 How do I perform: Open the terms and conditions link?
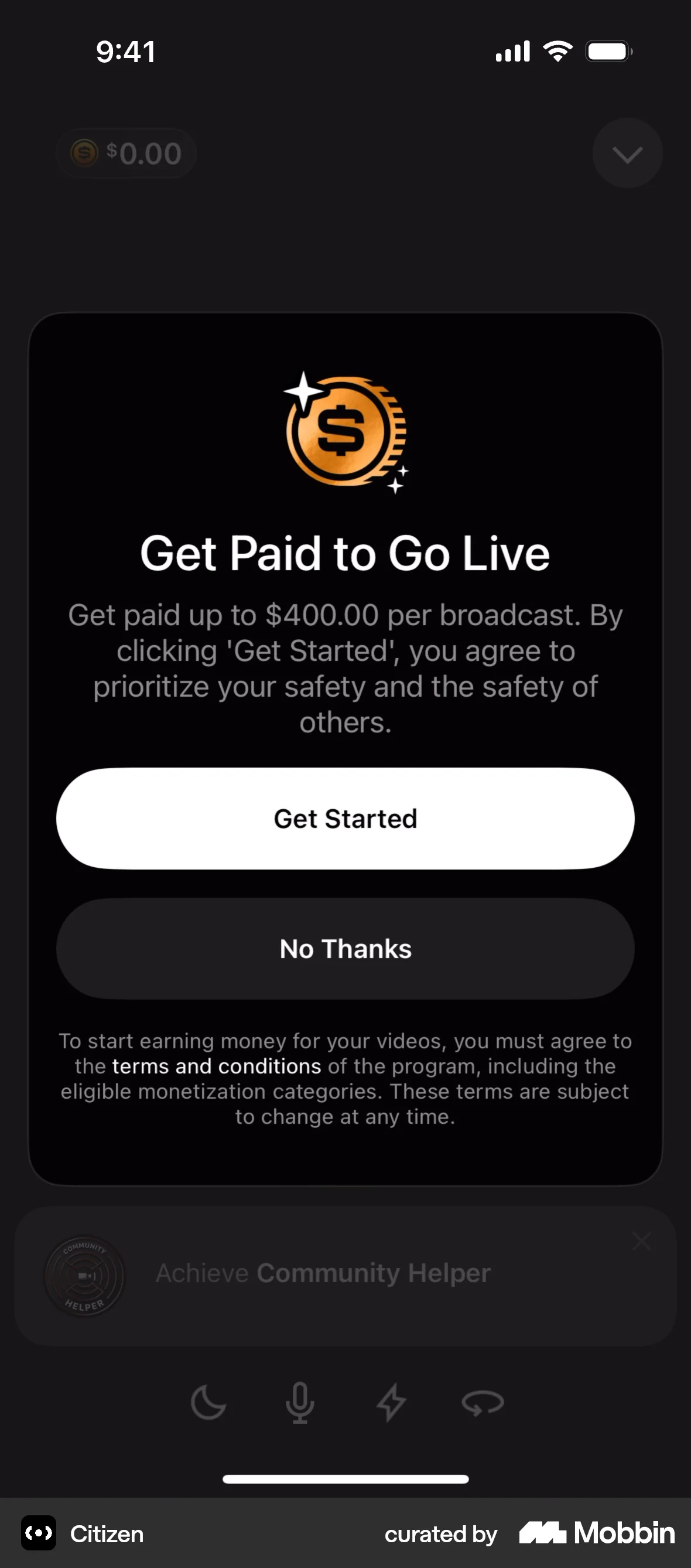tap(216, 1066)
